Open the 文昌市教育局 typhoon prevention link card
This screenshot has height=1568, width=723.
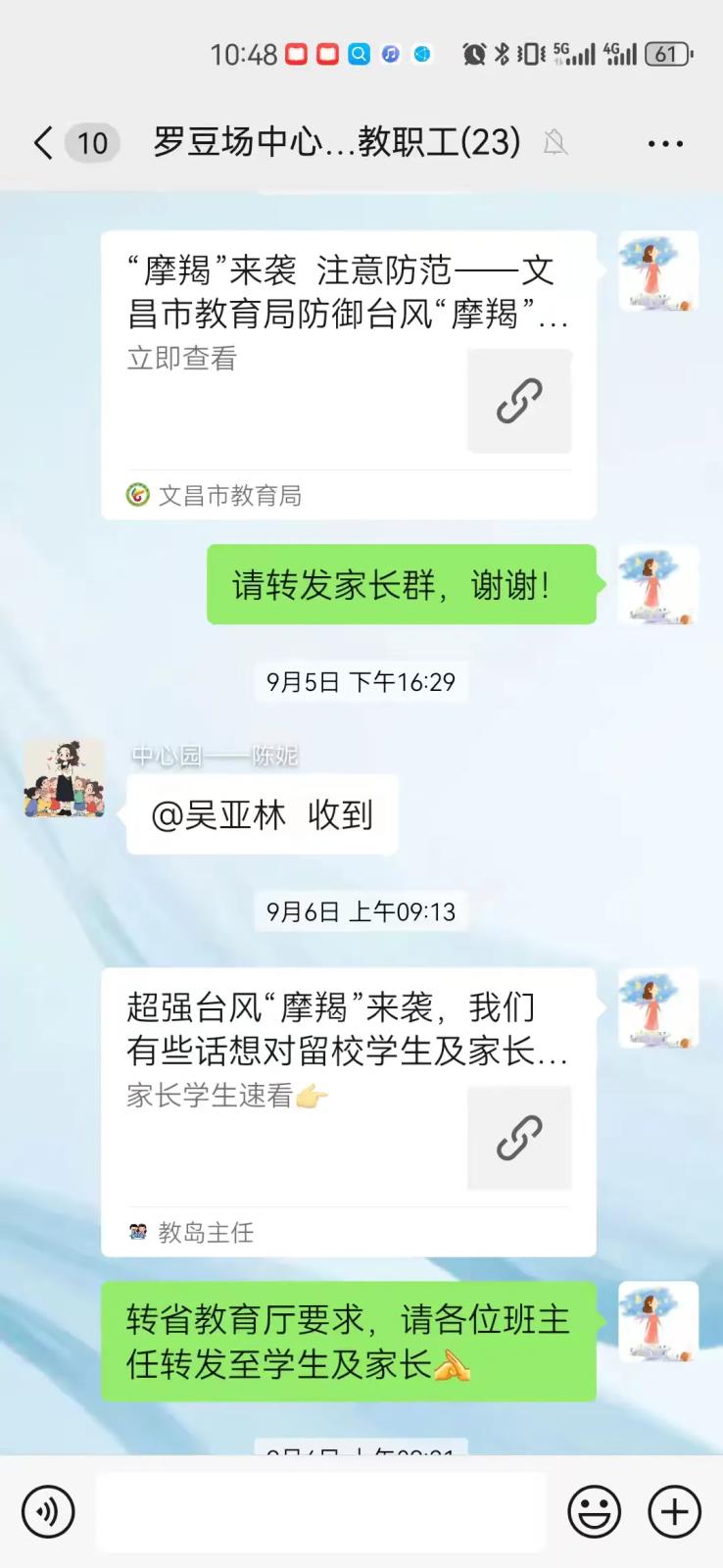click(348, 372)
